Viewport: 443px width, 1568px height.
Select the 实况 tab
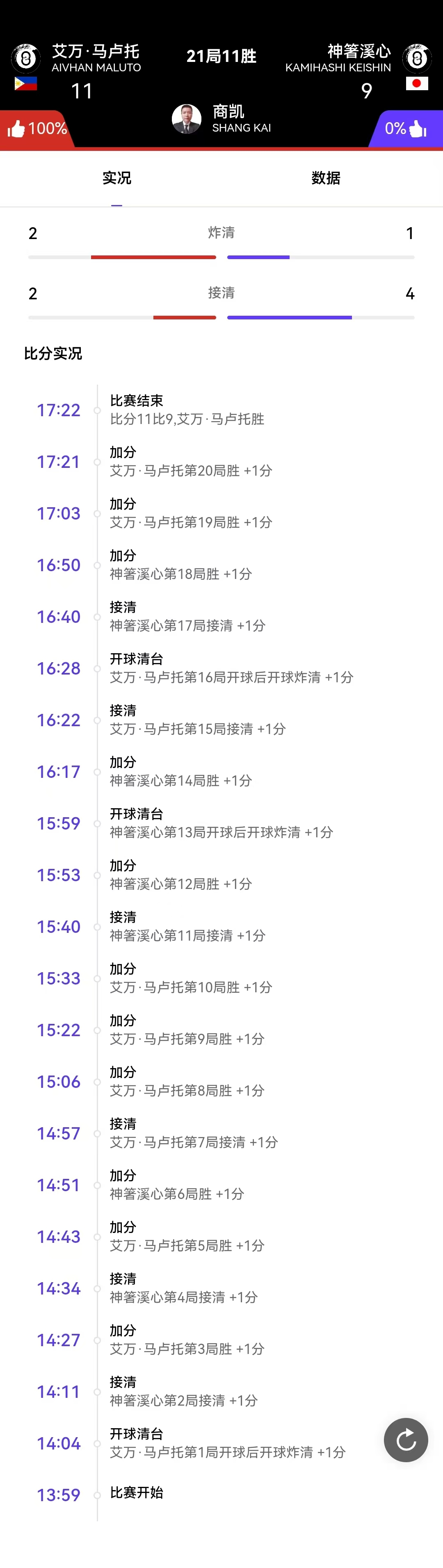click(x=117, y=178)
